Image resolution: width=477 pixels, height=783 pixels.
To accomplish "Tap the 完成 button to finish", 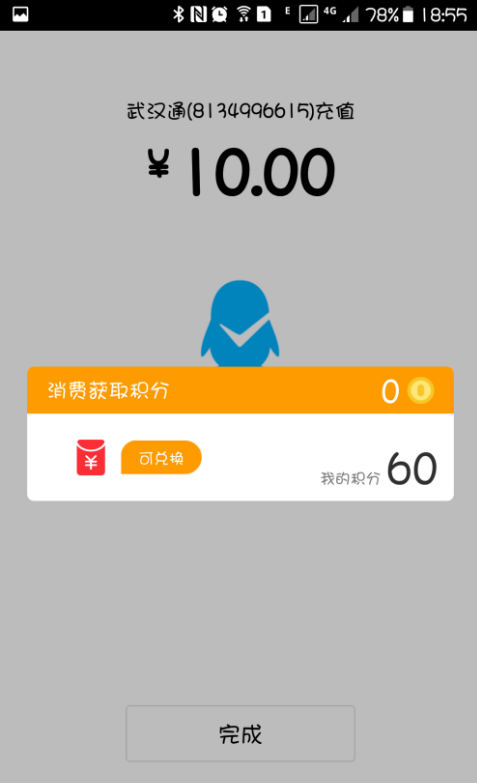I will pyautogui.click(x=240, y=733).
